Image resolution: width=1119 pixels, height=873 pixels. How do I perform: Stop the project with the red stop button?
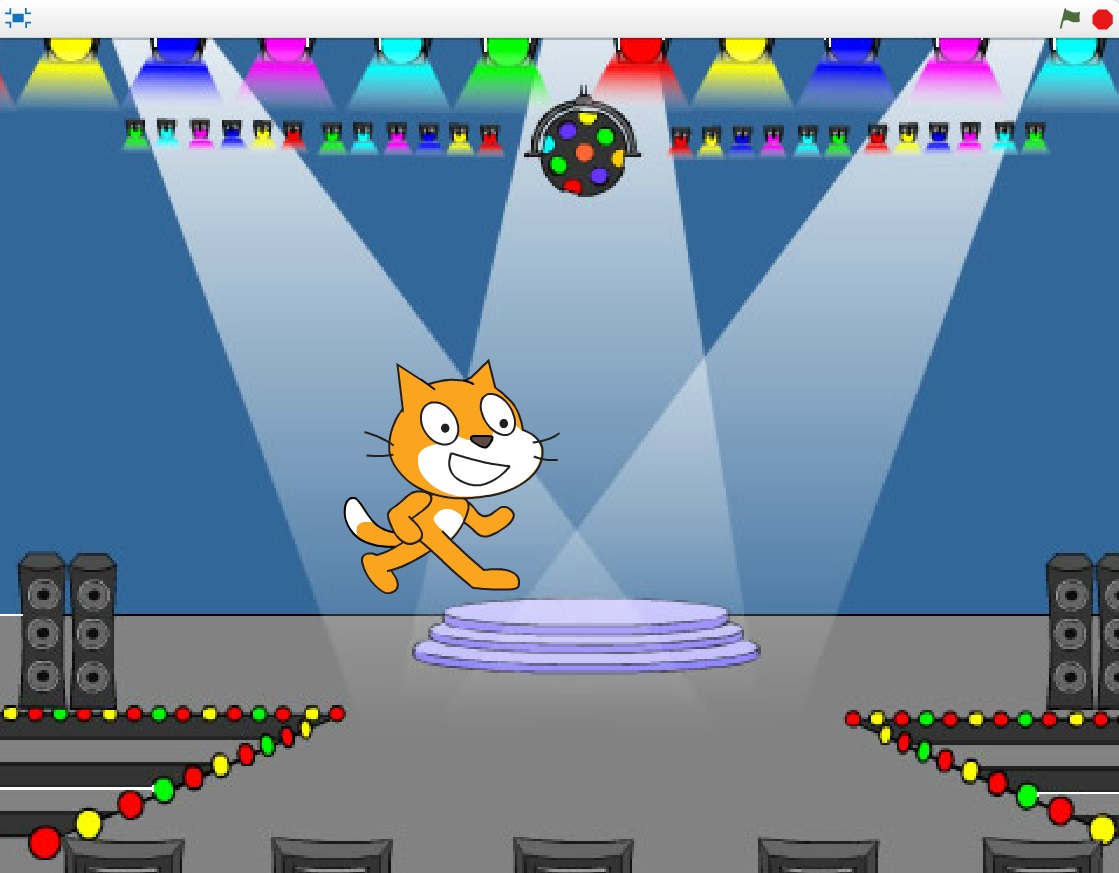(x=1102, y=19)
